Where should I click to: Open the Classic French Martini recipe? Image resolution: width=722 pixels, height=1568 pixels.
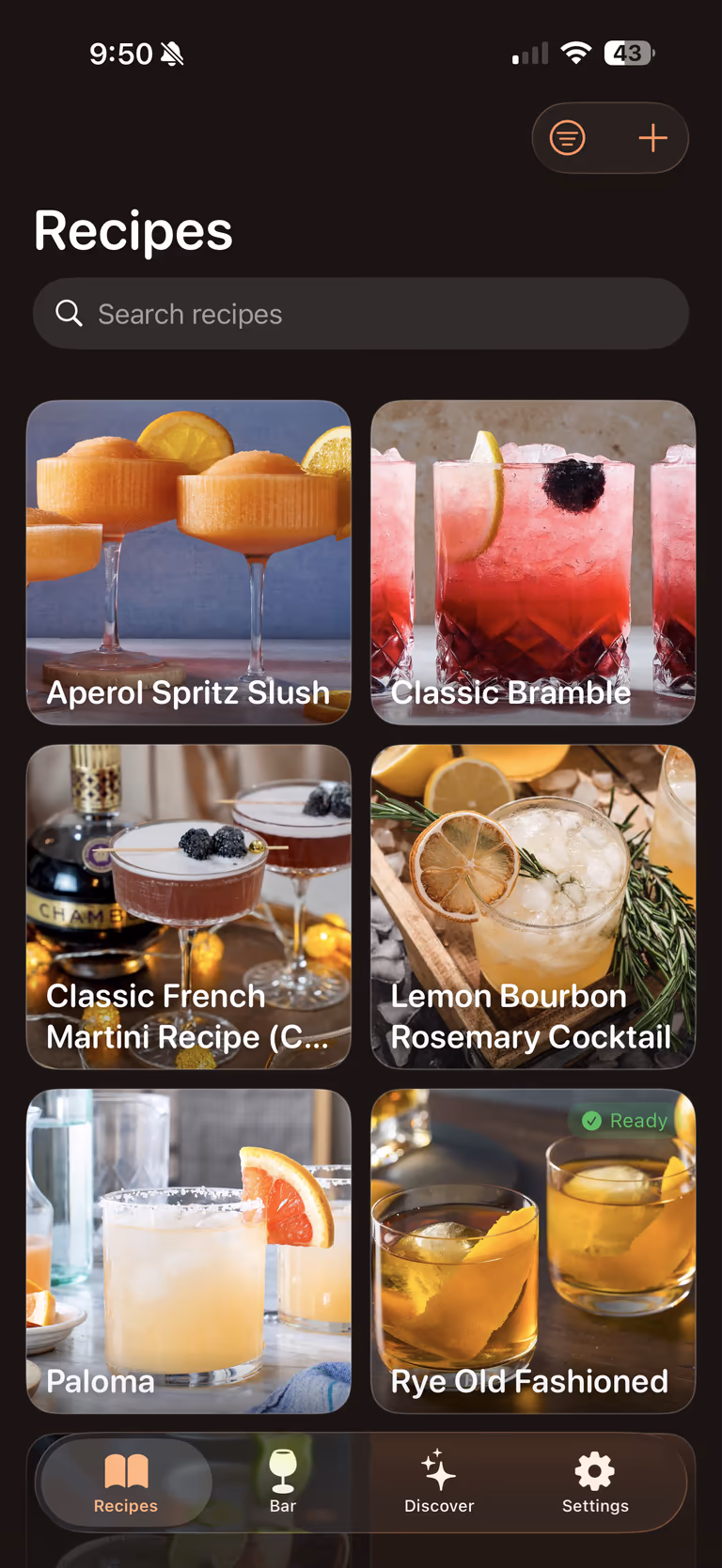coord(189,907)
